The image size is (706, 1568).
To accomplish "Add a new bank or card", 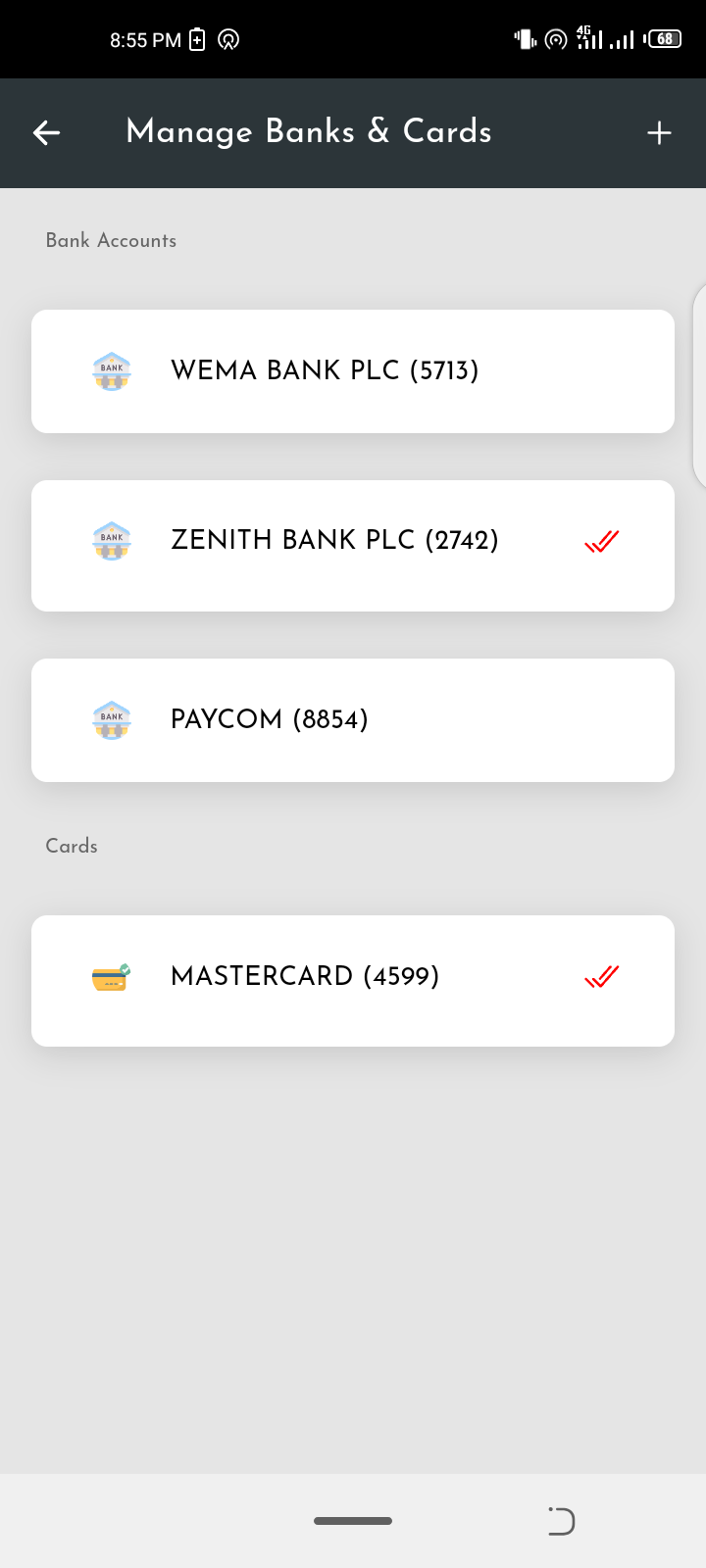I will click(659, 133).
